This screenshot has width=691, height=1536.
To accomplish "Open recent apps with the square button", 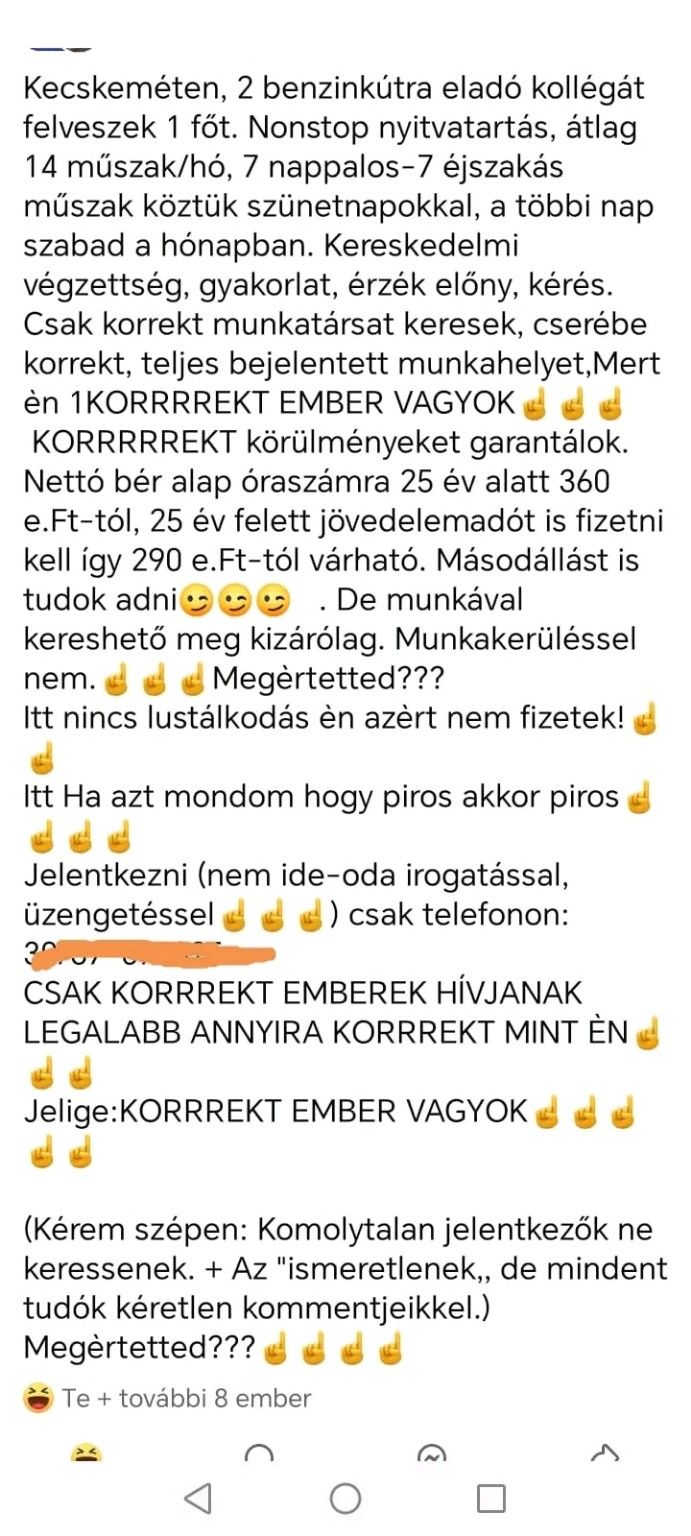I will point(491,1497).
